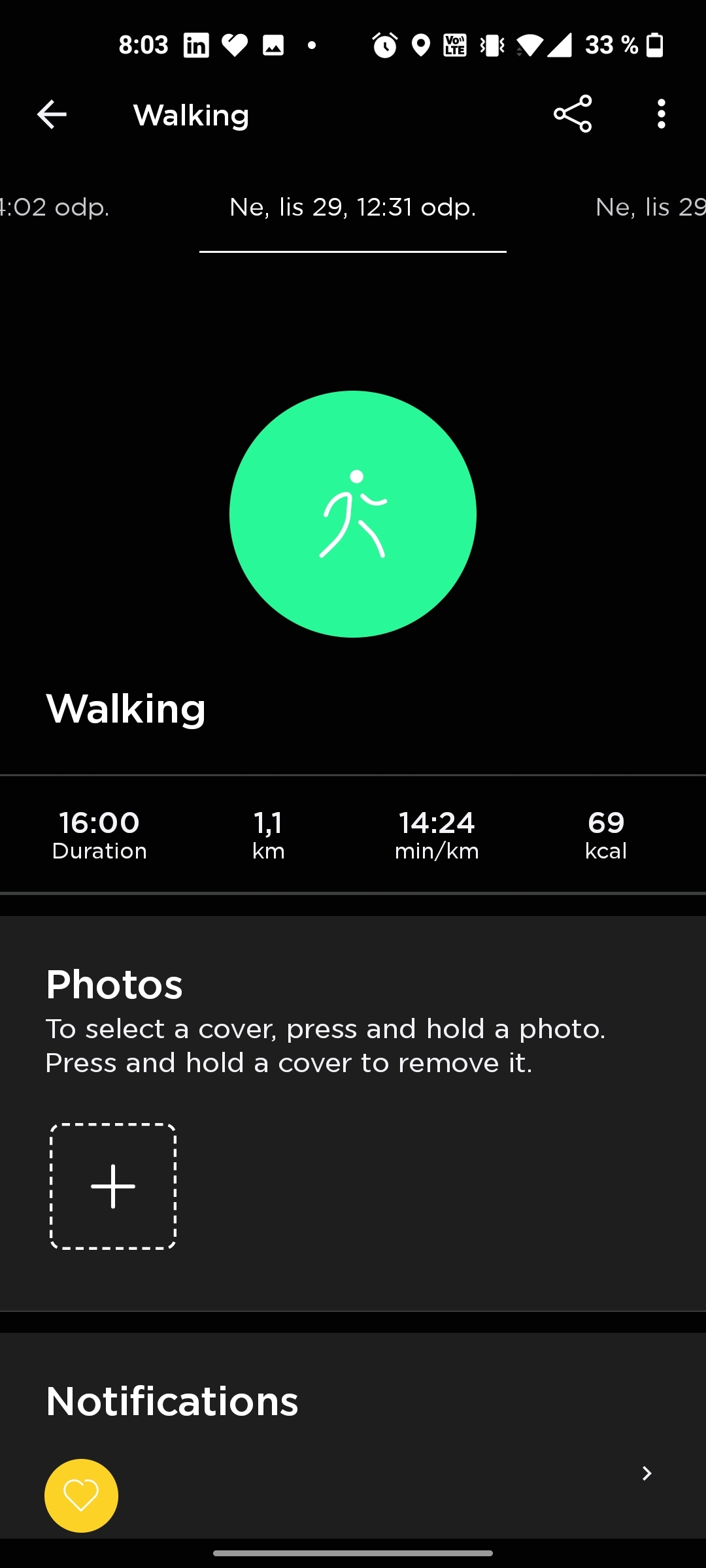Tap the VoLTE indicator in status bar
This screenshot has width=706, height=1568.
click(x=454, y=44)
